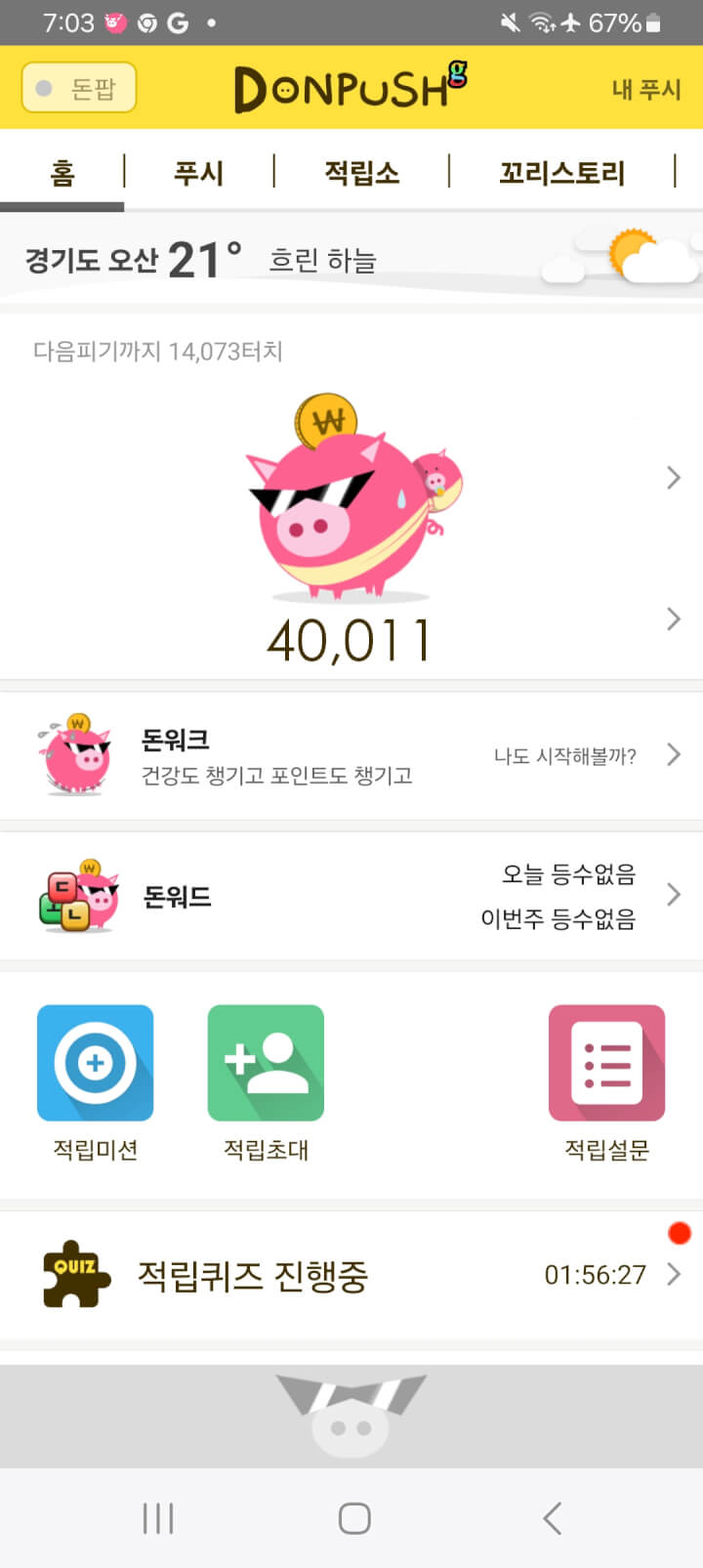Open the 꼬리스토리 tab
Image resolution: width=703 pixels, height=1568 pixels.
coord(561,173)
